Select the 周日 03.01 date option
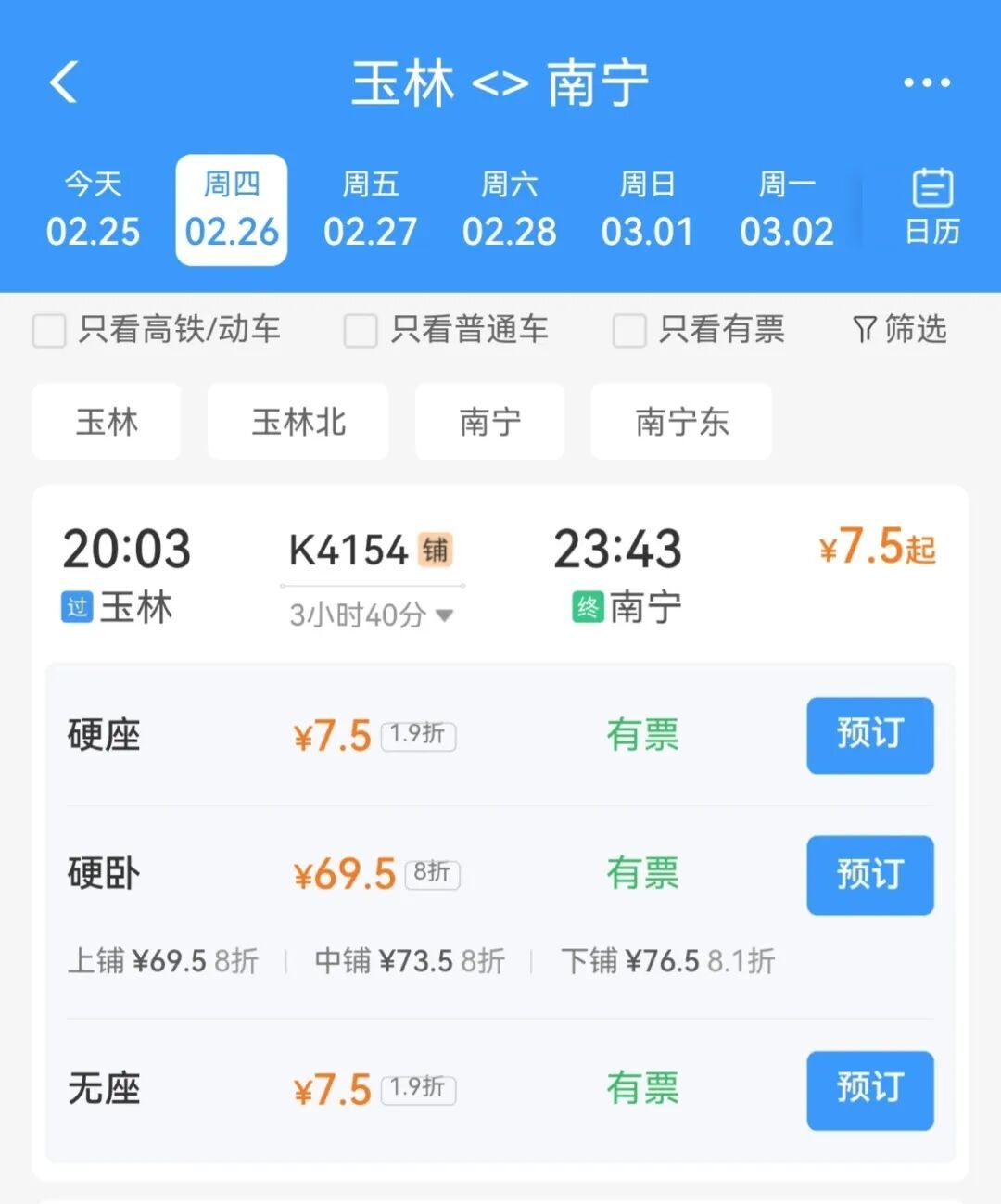Image resolution: width=1001 pixels, height=1204 pixels. (x=649, y=209)
